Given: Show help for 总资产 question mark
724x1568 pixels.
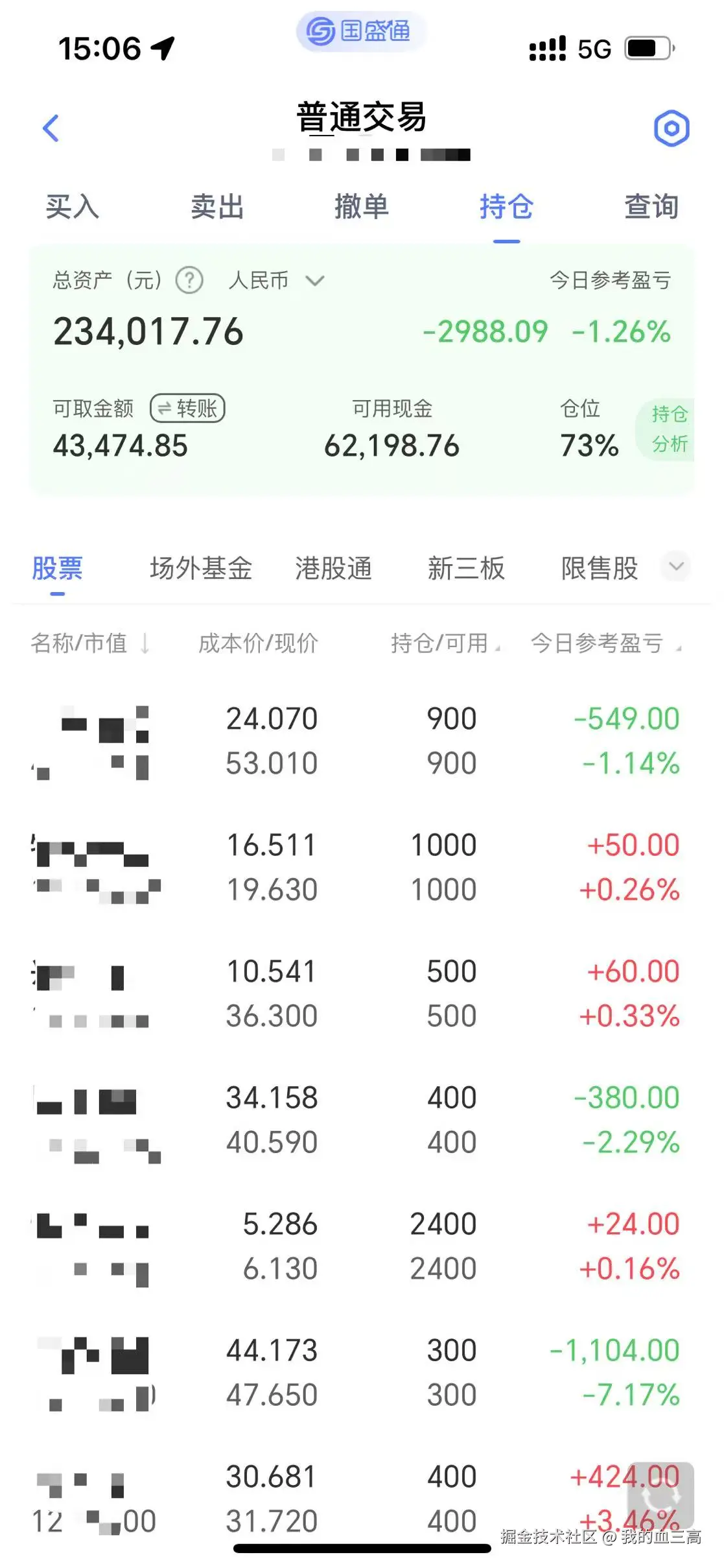Looking at the screenshot, I should (x=189, y=281).
